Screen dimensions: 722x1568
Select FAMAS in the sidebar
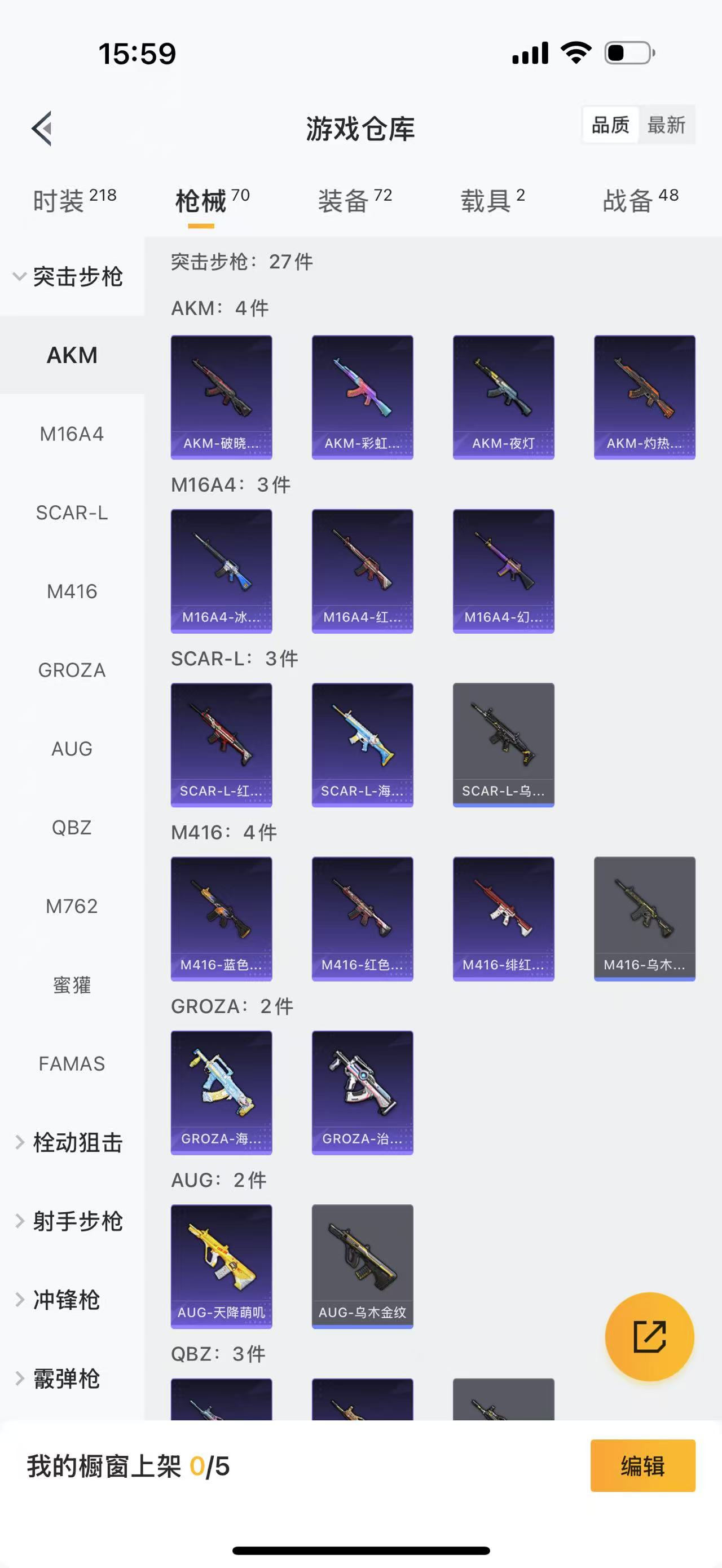click(72, 1063)
